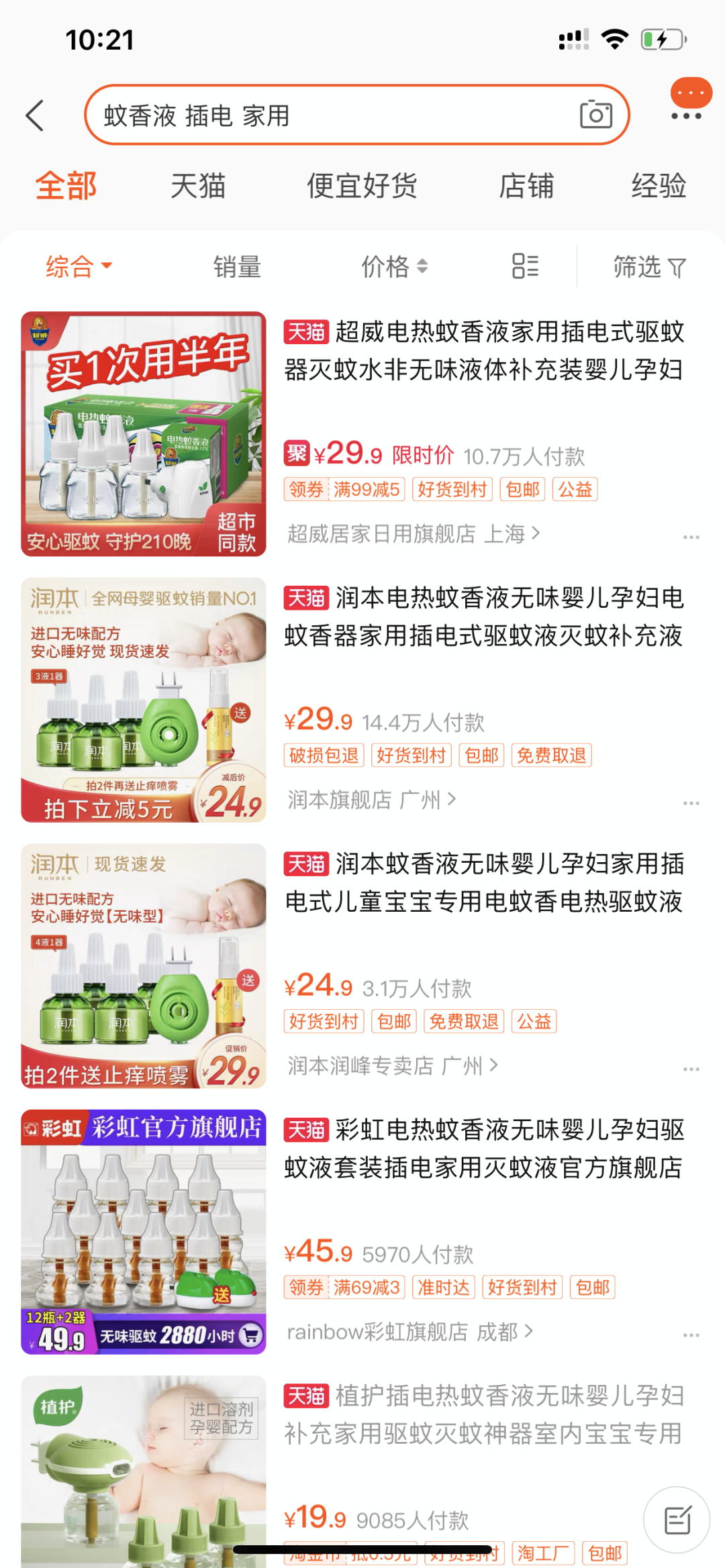Go back using the back arrow
The height and width of the screenshot is (1568, 725).
pos(35,115)
